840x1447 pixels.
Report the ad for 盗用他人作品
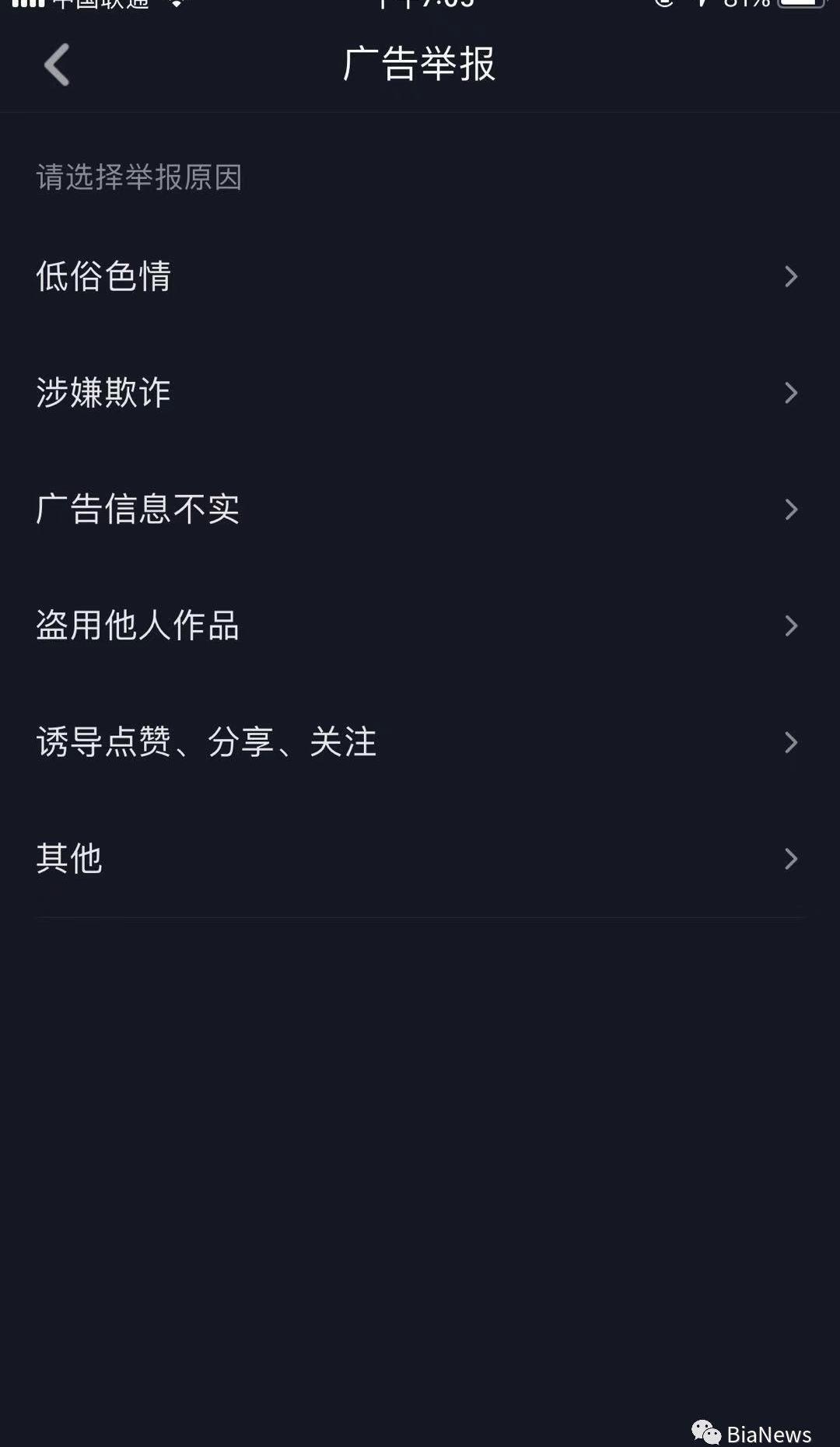coord(138,625)
